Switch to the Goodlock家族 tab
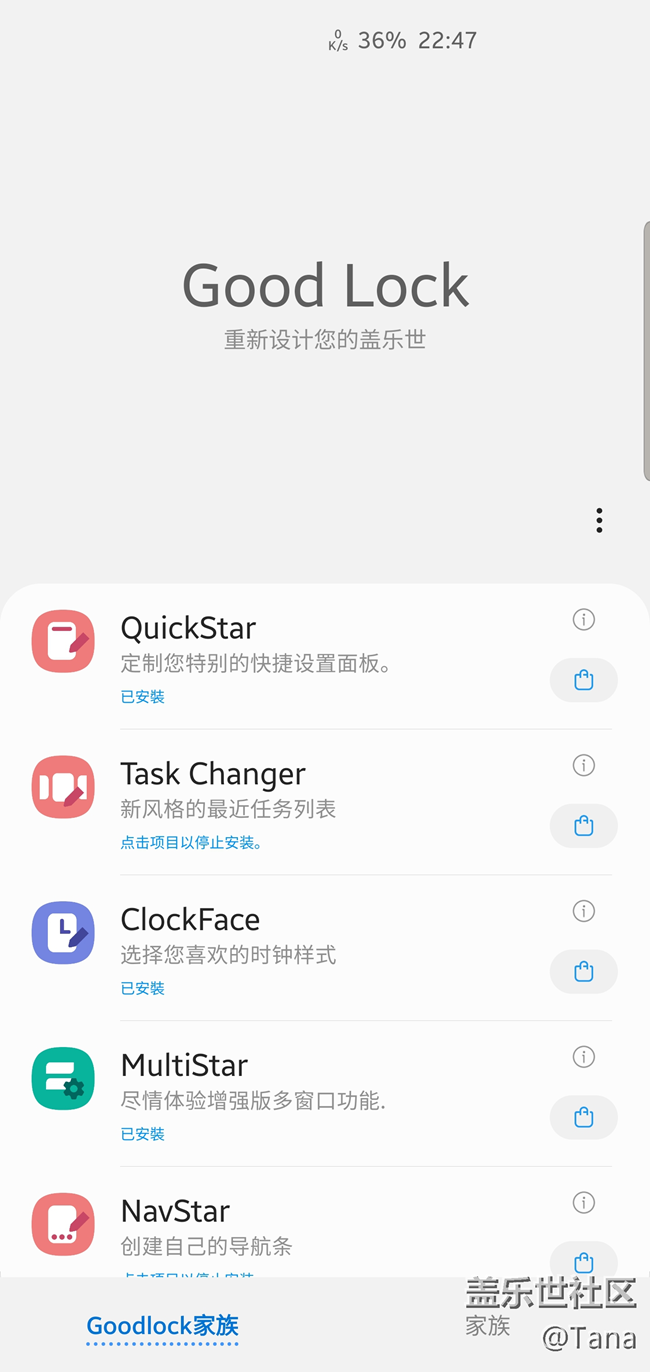The height and width of the screenshot is (1372, 650). click(x=162, y=1327)
